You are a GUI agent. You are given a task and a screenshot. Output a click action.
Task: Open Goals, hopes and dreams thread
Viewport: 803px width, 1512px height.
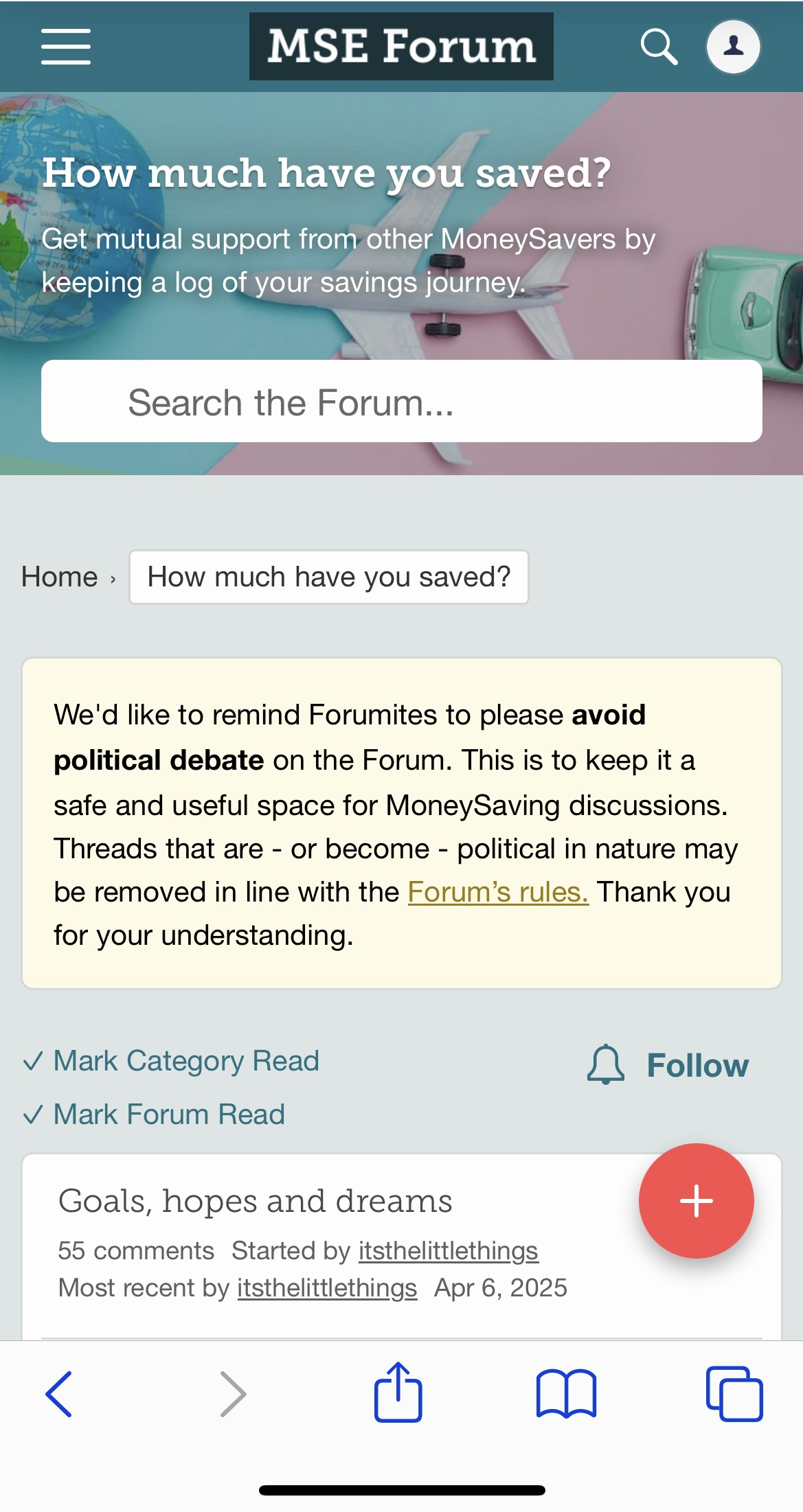click(256, 1201)
